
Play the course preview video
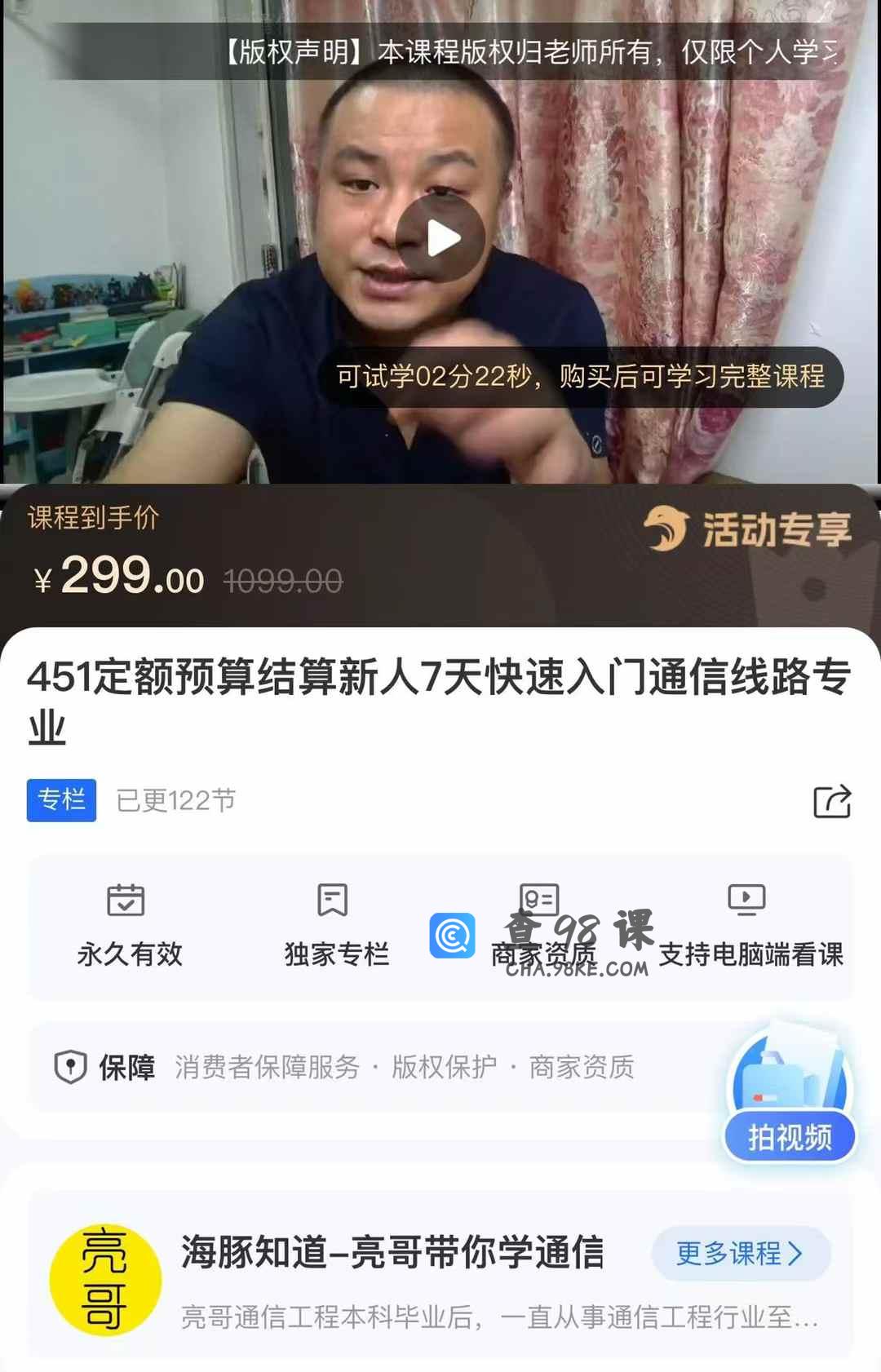[x=440, y=238]
